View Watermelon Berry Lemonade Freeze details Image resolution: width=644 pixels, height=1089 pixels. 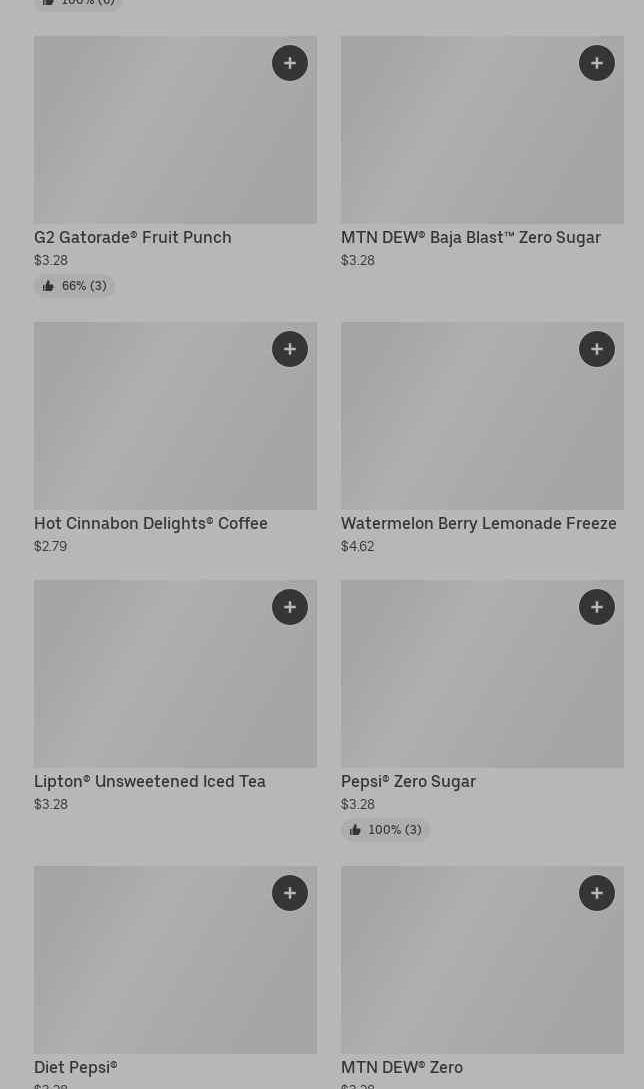(478, 524)
